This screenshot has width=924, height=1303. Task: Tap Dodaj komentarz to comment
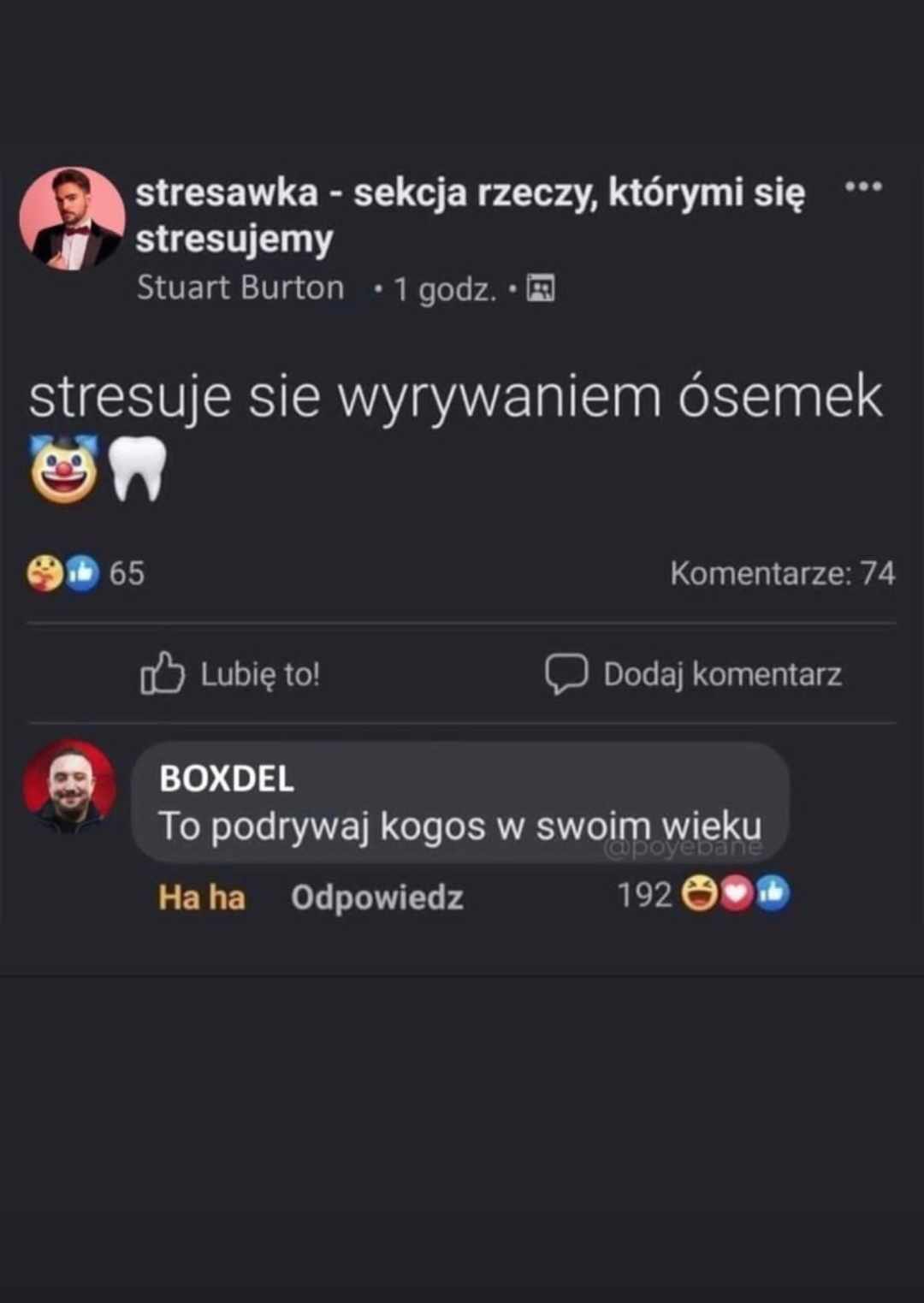[694, 674]
